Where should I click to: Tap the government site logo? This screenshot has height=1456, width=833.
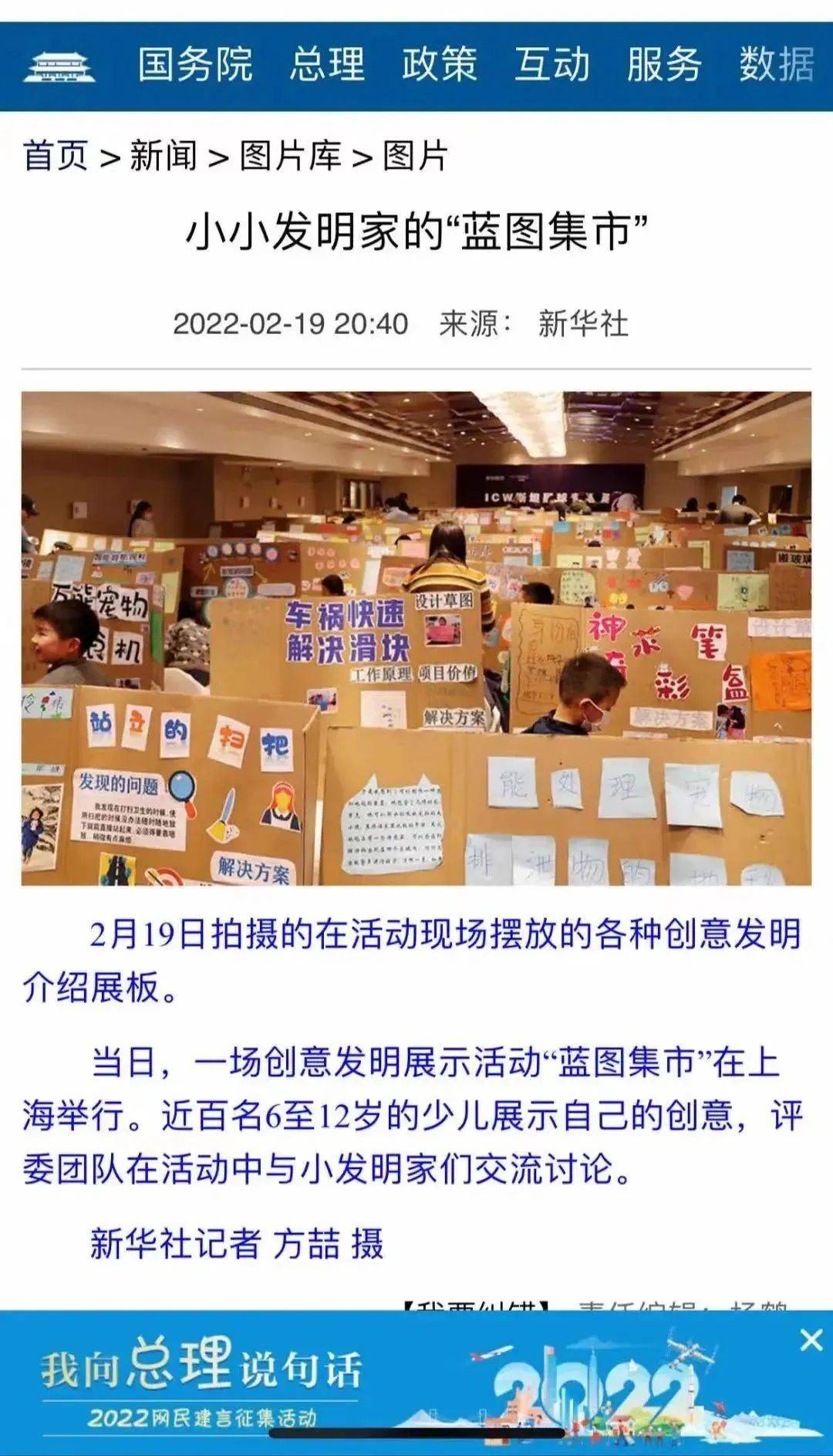[59, 66]
